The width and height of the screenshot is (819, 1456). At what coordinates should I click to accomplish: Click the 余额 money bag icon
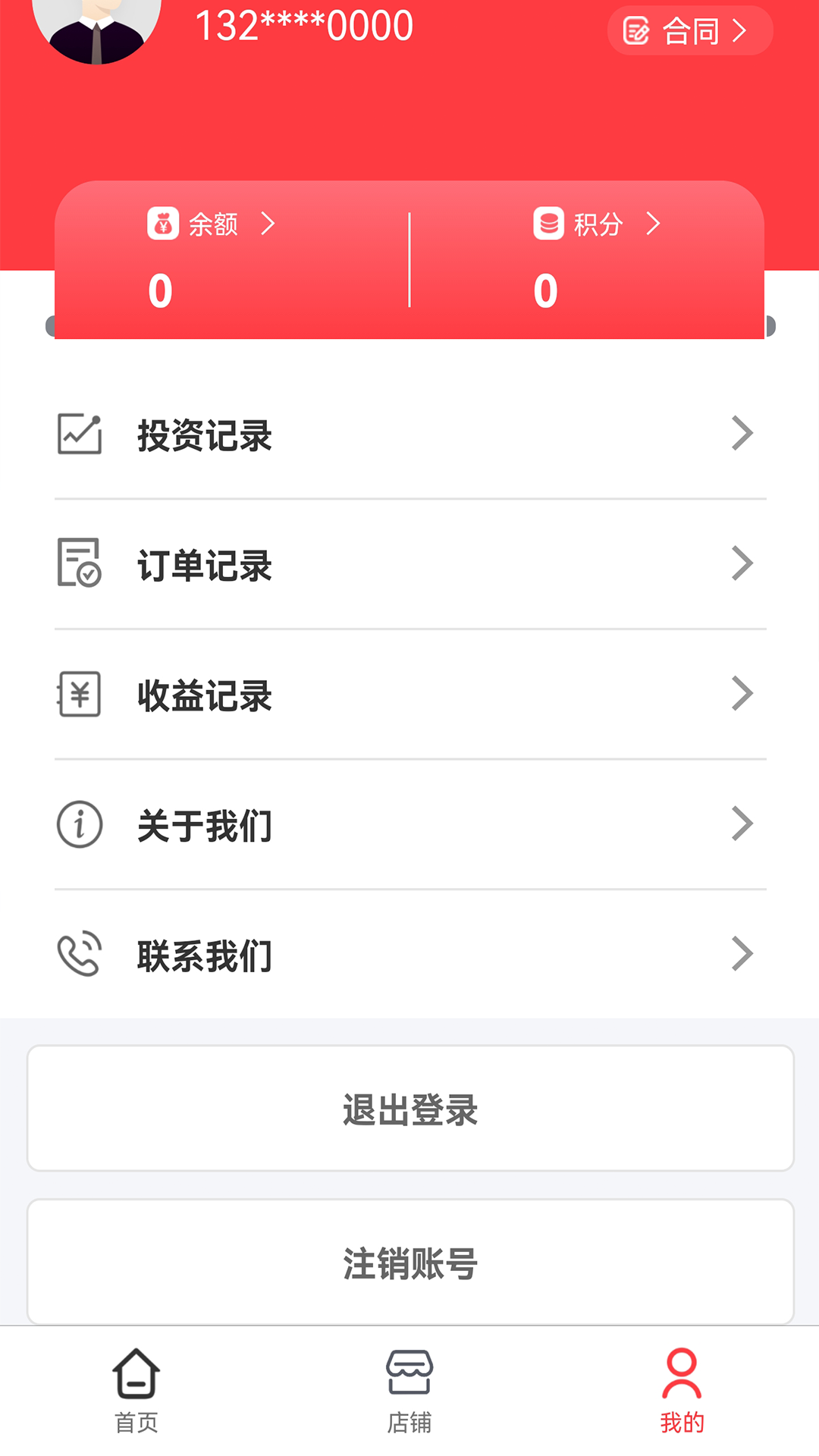pos(163,224)
